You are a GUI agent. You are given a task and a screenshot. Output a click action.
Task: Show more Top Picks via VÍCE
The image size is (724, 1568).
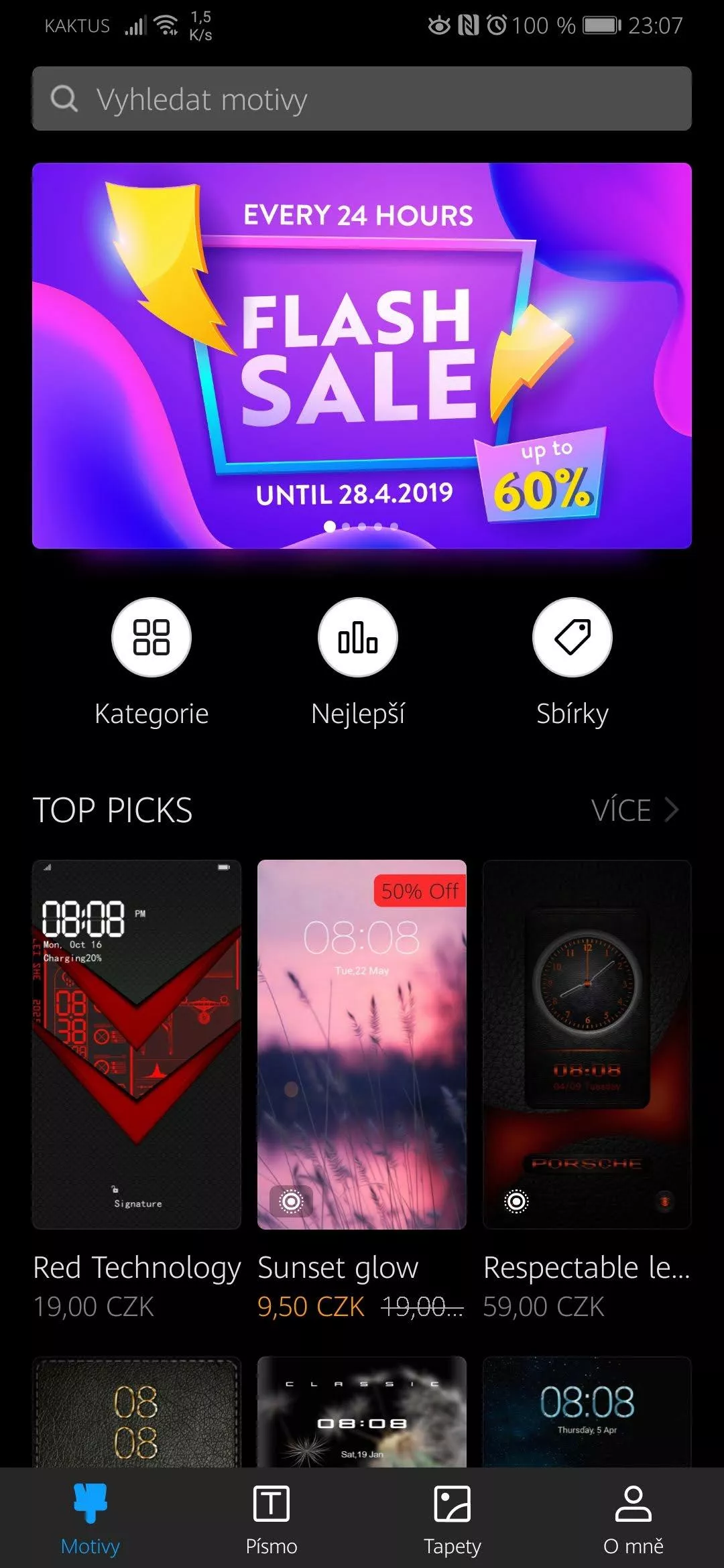635,810
